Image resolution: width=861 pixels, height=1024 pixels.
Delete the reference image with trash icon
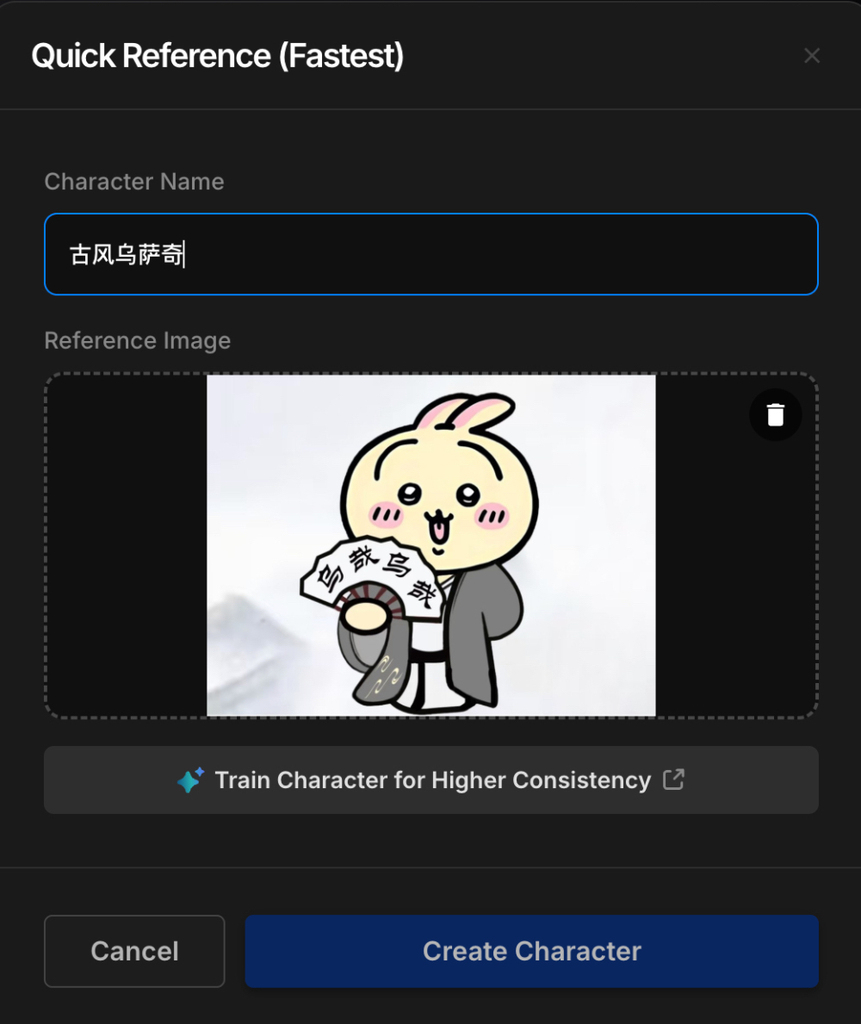pos(775,414)
